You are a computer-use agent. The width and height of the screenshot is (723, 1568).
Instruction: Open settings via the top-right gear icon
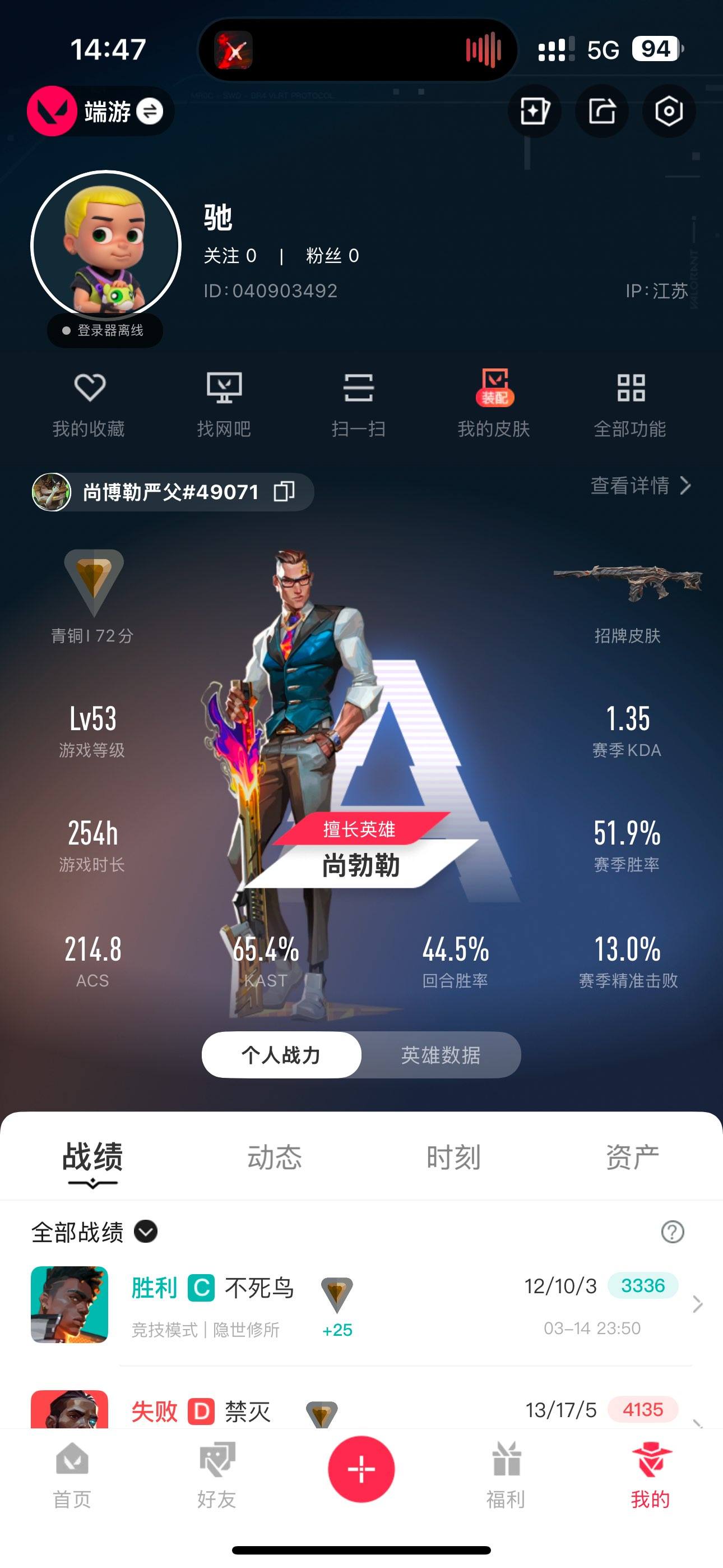(668, 111)
